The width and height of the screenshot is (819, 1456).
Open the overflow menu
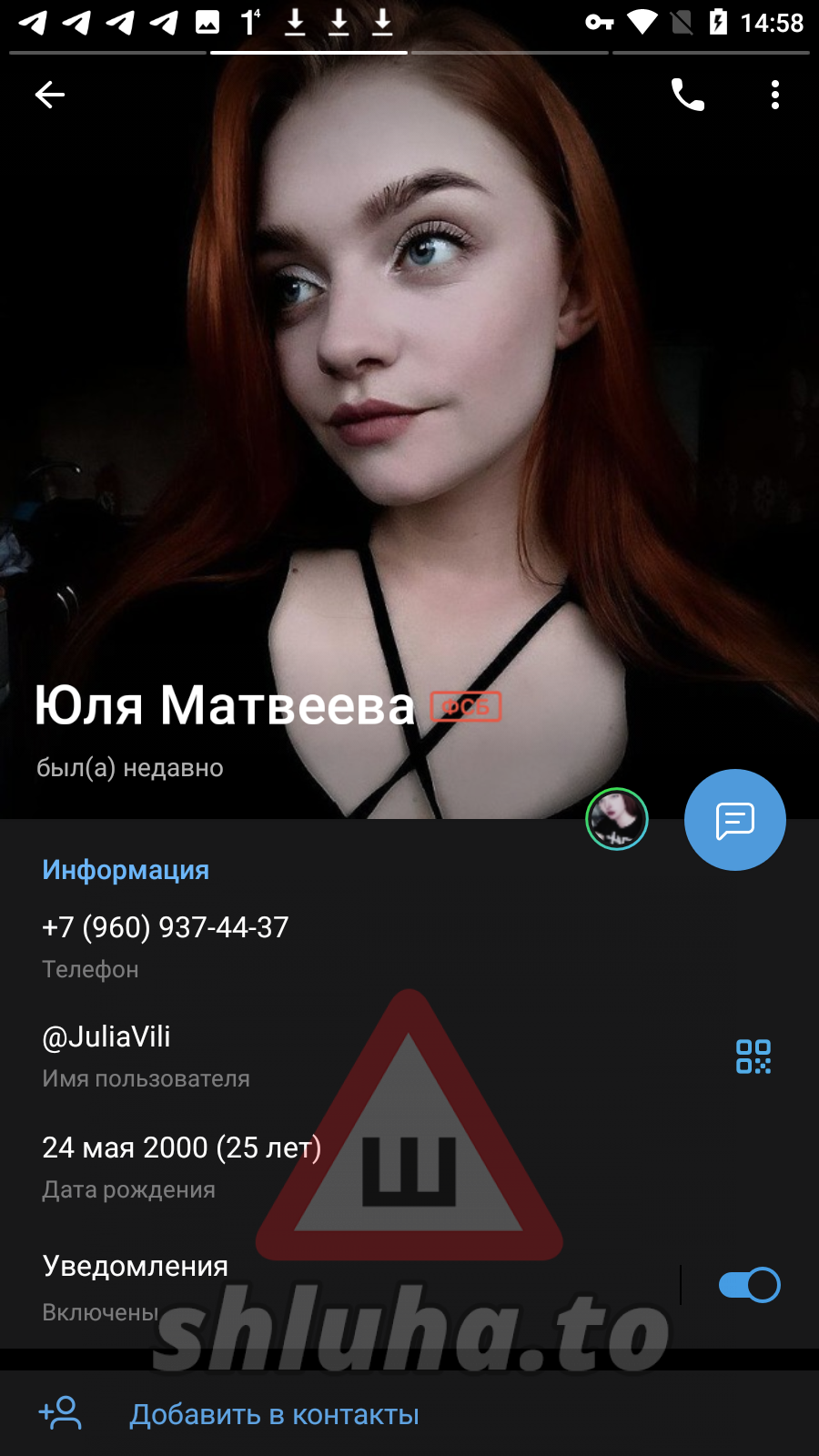[774, 95]
